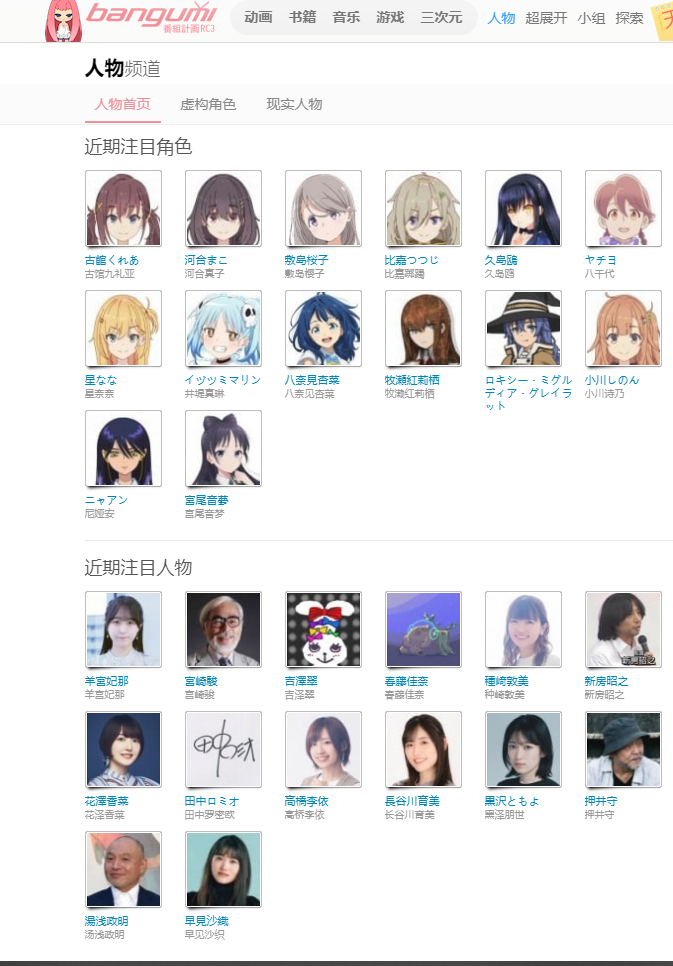The width and height of the screenshot is (673, 966).
Task: Open the person page for 早見沙織
Action: tap(207, 921)
